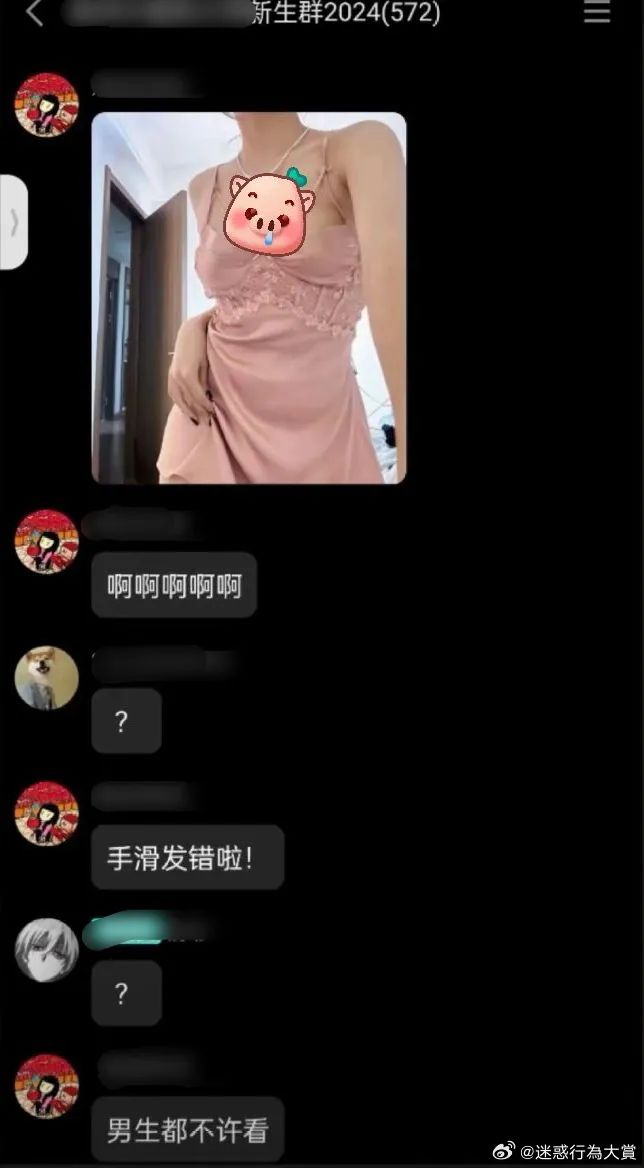Open the gray-haired anime avatar's profile

click(x=47, y=950)
